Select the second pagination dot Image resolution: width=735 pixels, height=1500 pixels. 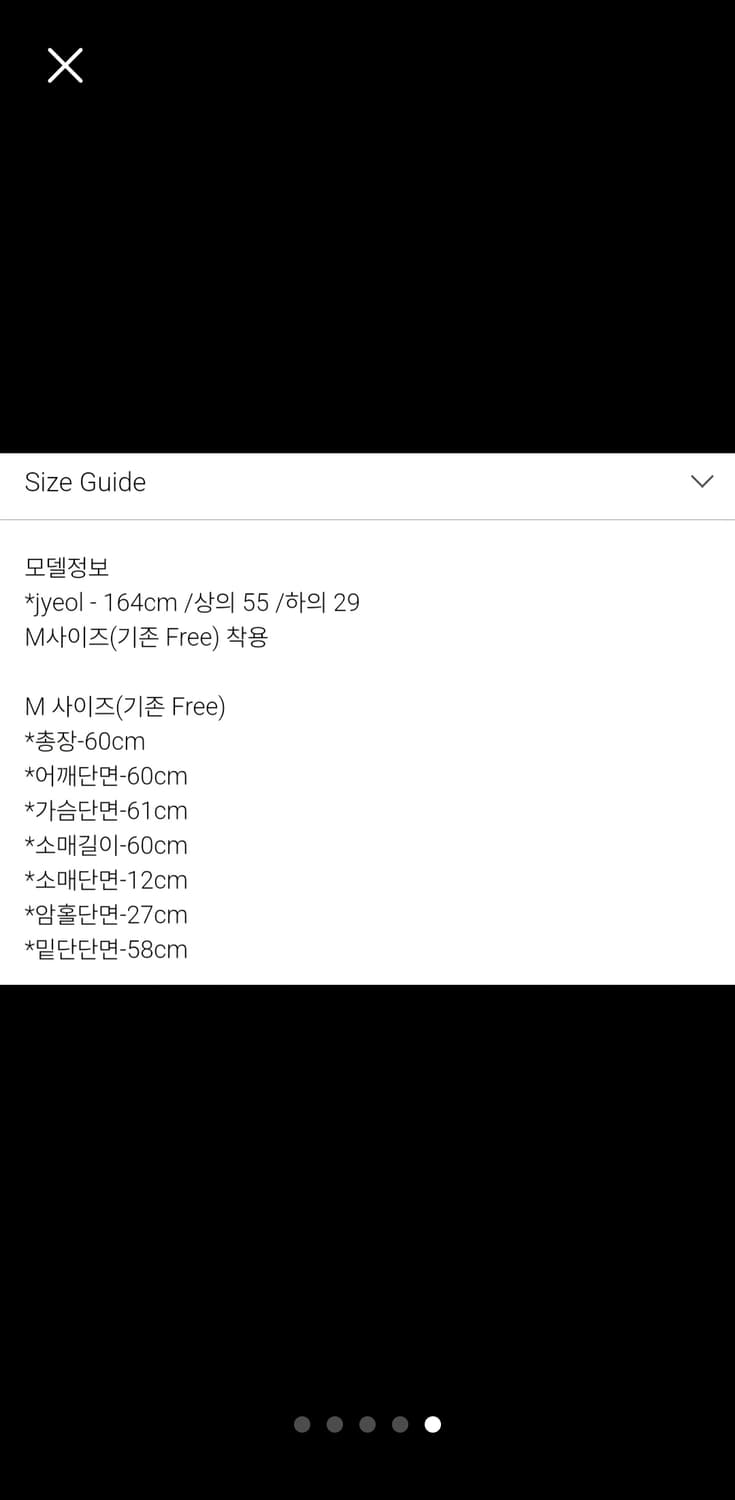coord(335,1424)
